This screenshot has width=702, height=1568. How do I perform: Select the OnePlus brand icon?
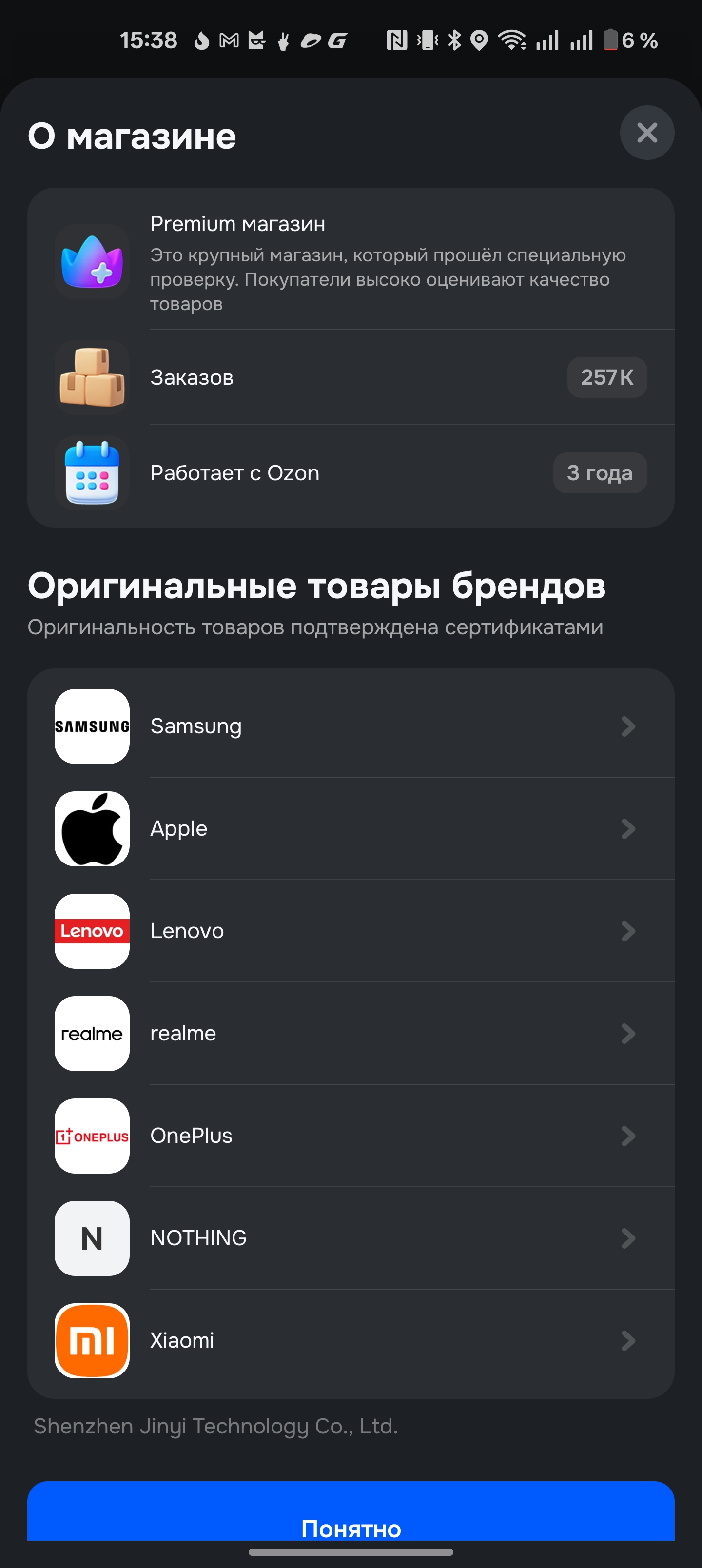pos(91,1135)
